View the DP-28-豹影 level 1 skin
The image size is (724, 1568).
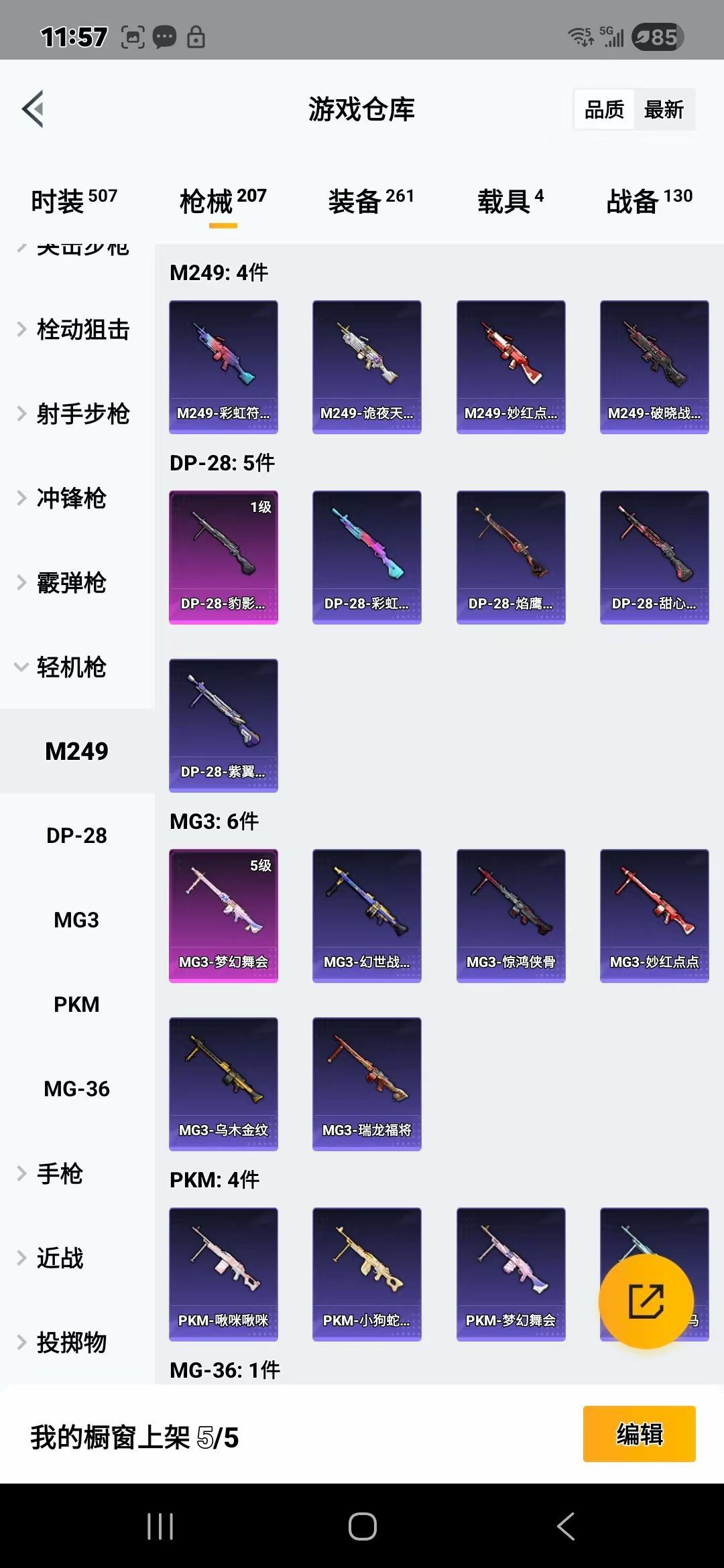click(223, 557)
